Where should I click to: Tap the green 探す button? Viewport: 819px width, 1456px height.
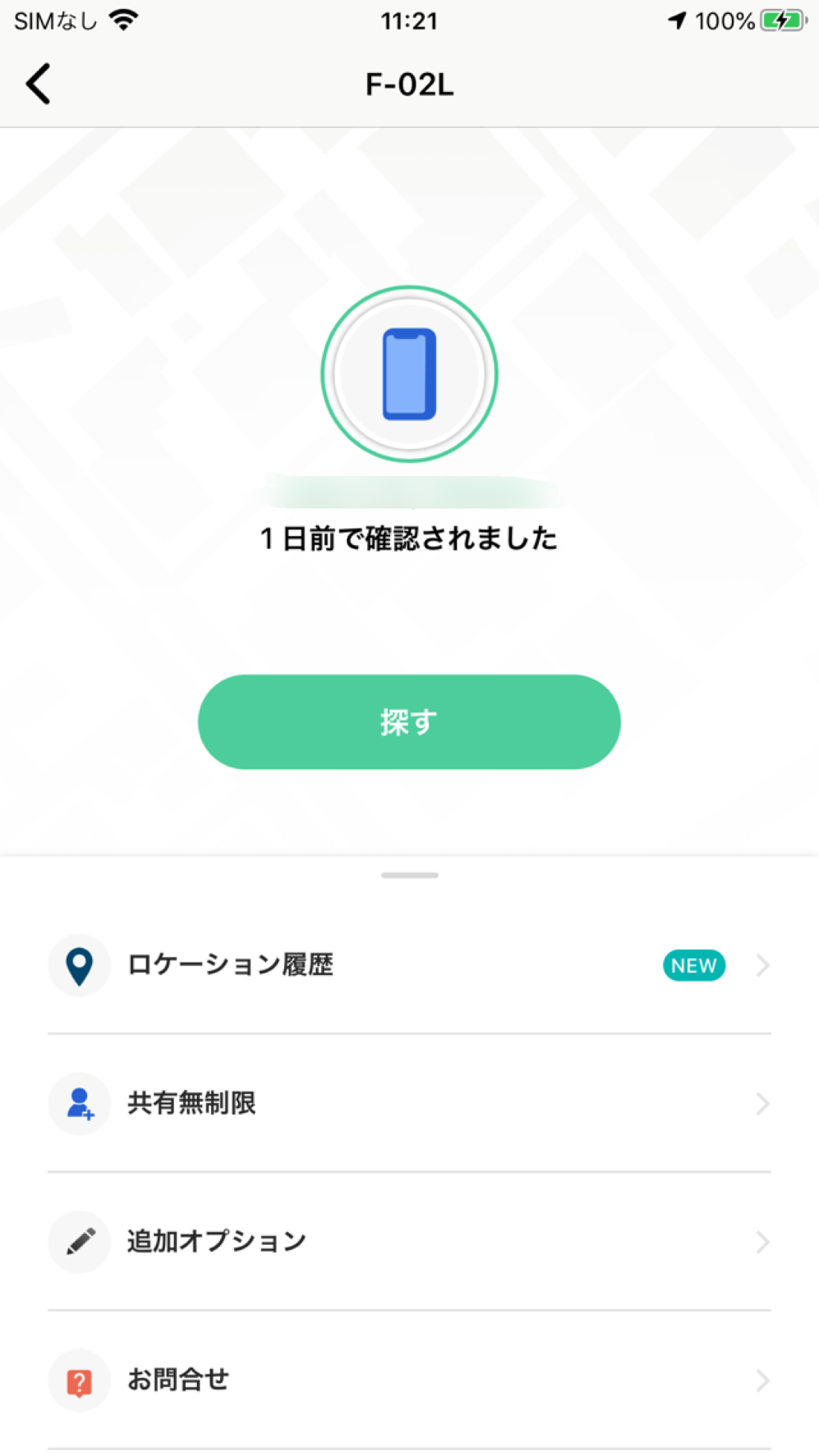409,721
